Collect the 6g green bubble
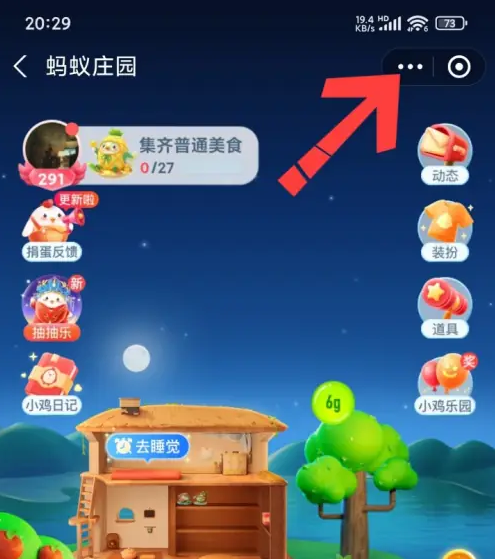The height and width of the screenshot is (559, 495). coord(333,402)
